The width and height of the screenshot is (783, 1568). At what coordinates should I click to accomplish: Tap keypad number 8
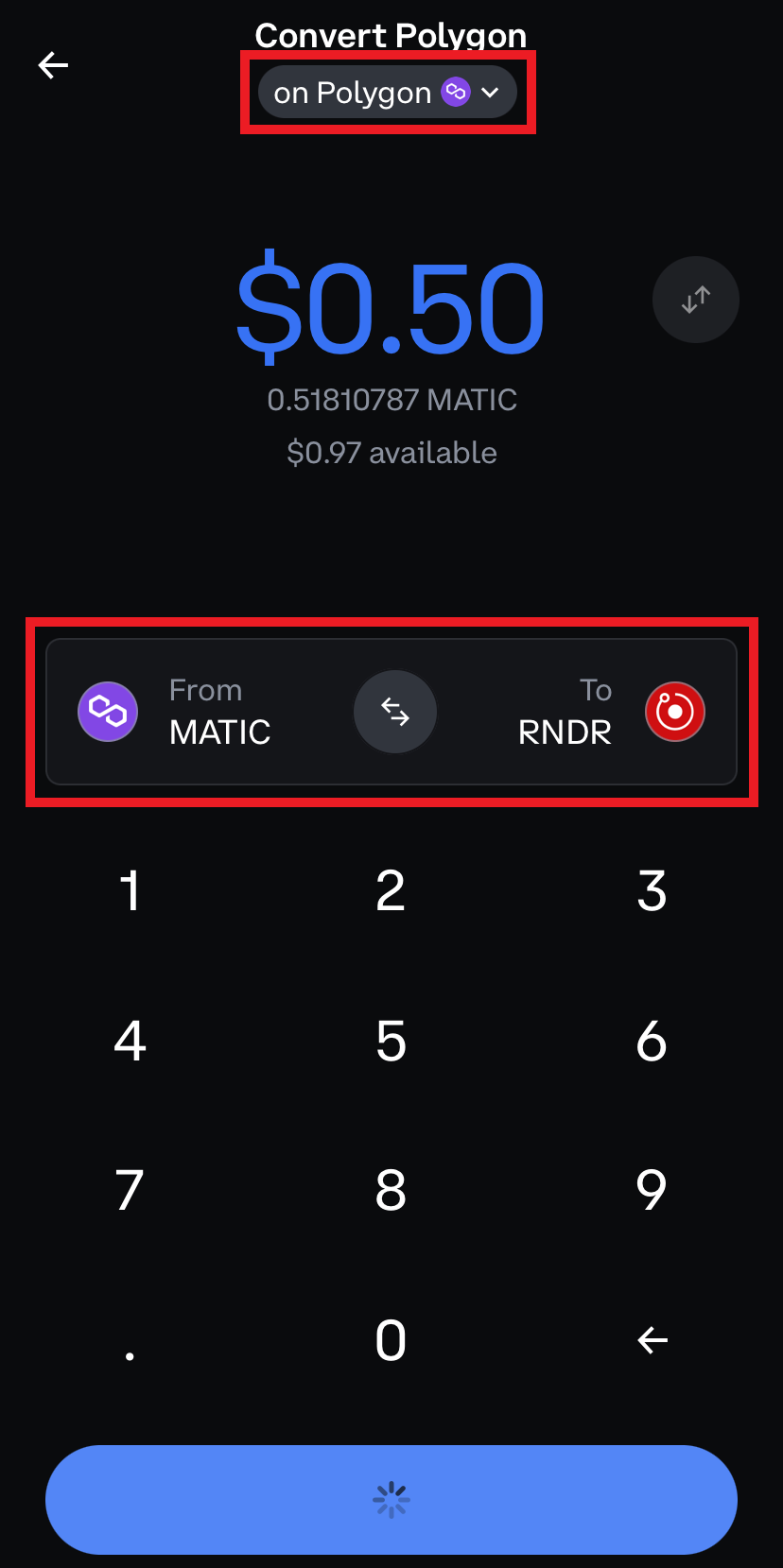(x=391, y=1190)
